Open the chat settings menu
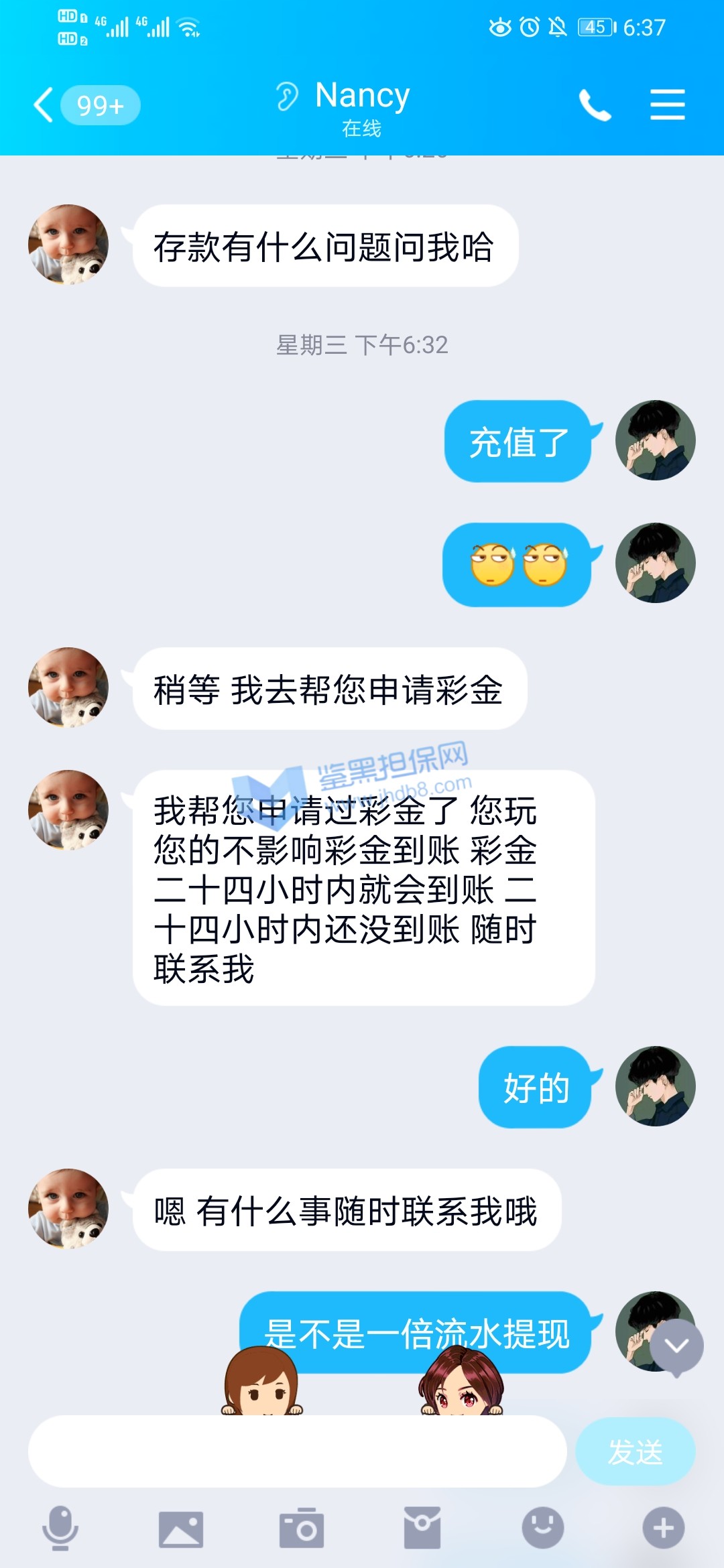 click(667, 105)
